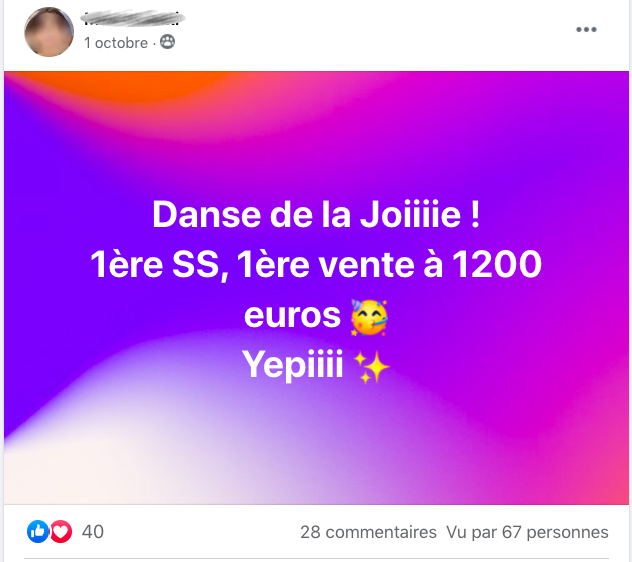Open the 1 octobre timestamp link
632x562 pixels.
click(116, 42)
